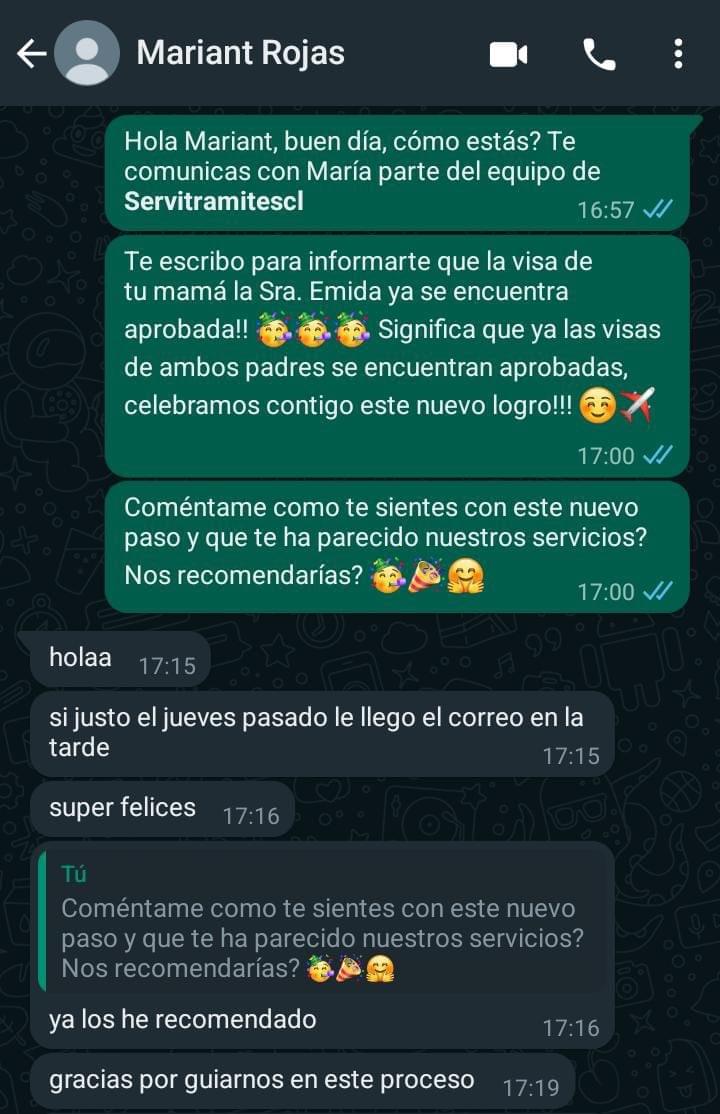View Mariant Rojas profile picture
This screenshot has width=720, height=1114.
87,53
